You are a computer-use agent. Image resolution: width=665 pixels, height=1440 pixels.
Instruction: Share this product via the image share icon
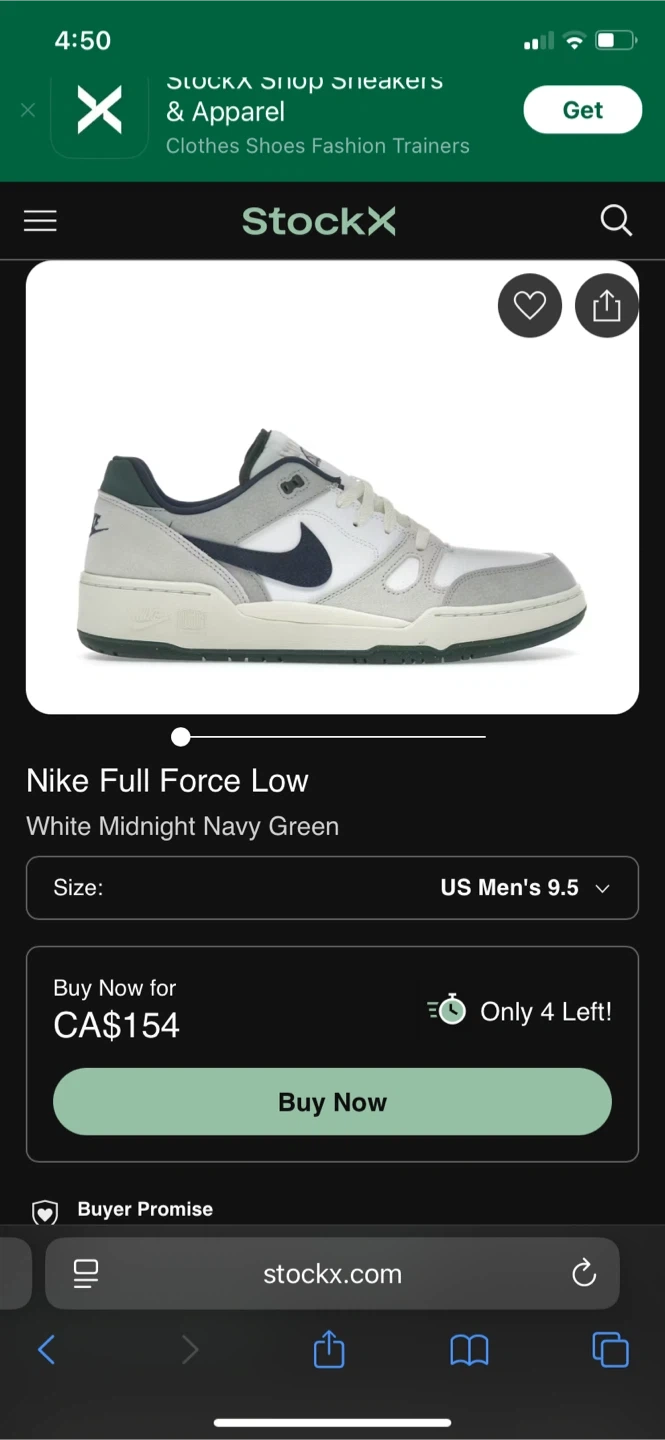point(607,306)
